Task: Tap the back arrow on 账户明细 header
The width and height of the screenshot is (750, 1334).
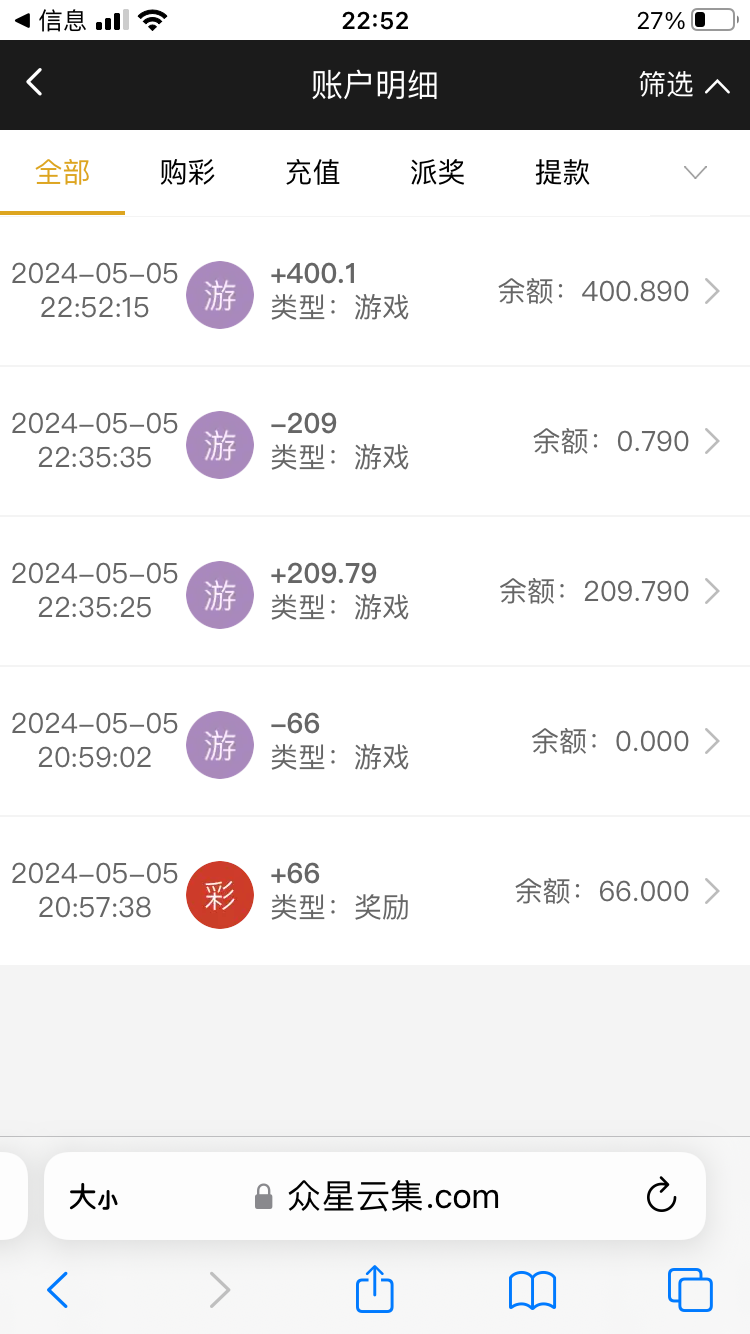Action: pyautogui.click(x=34, y=84)
